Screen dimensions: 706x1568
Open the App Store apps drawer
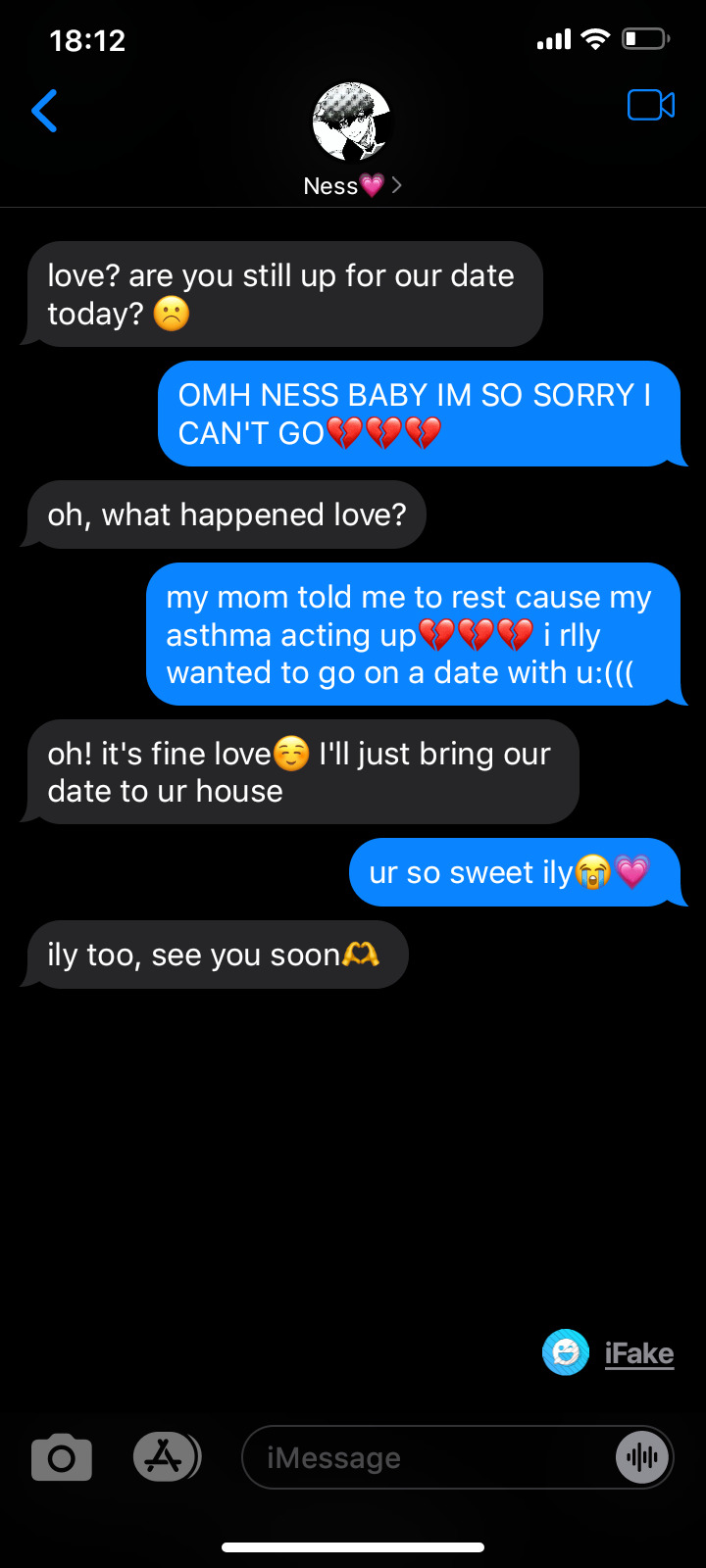point(165,1457)
